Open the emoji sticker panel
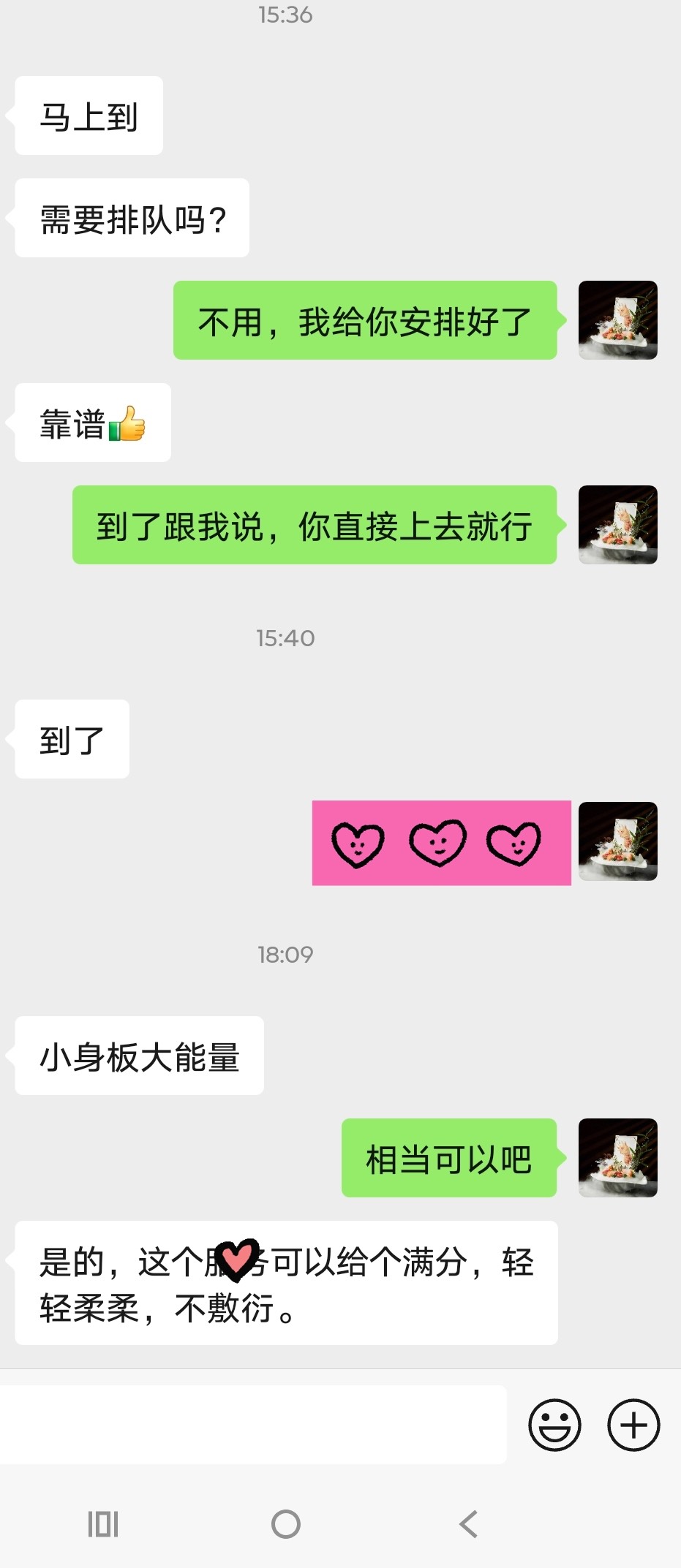This screenshot has width=681, height=1568. click(x=554, y=1424)
